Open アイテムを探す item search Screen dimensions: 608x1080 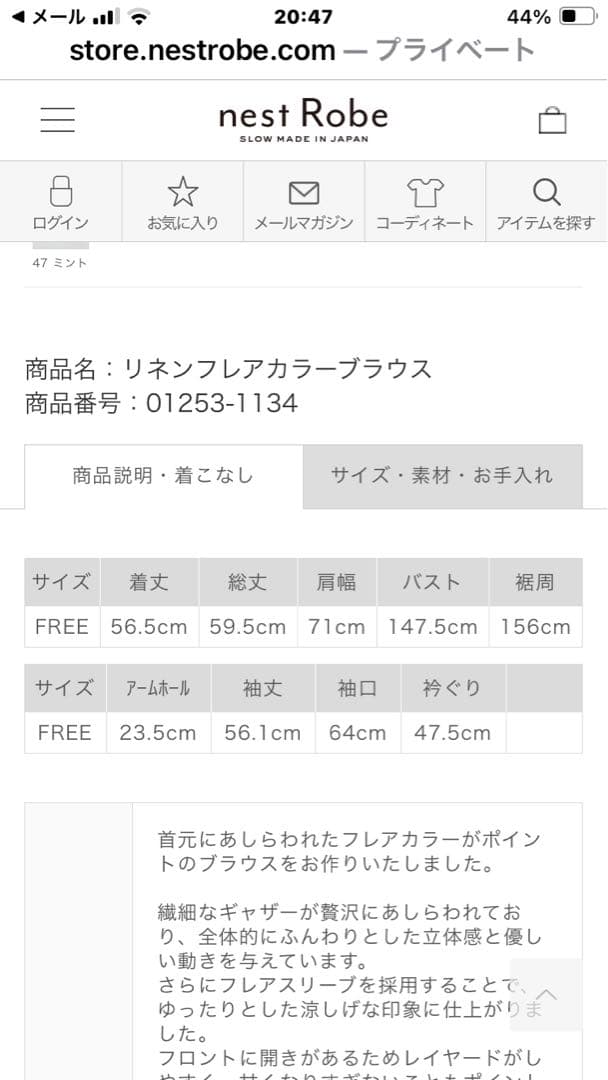546,202
